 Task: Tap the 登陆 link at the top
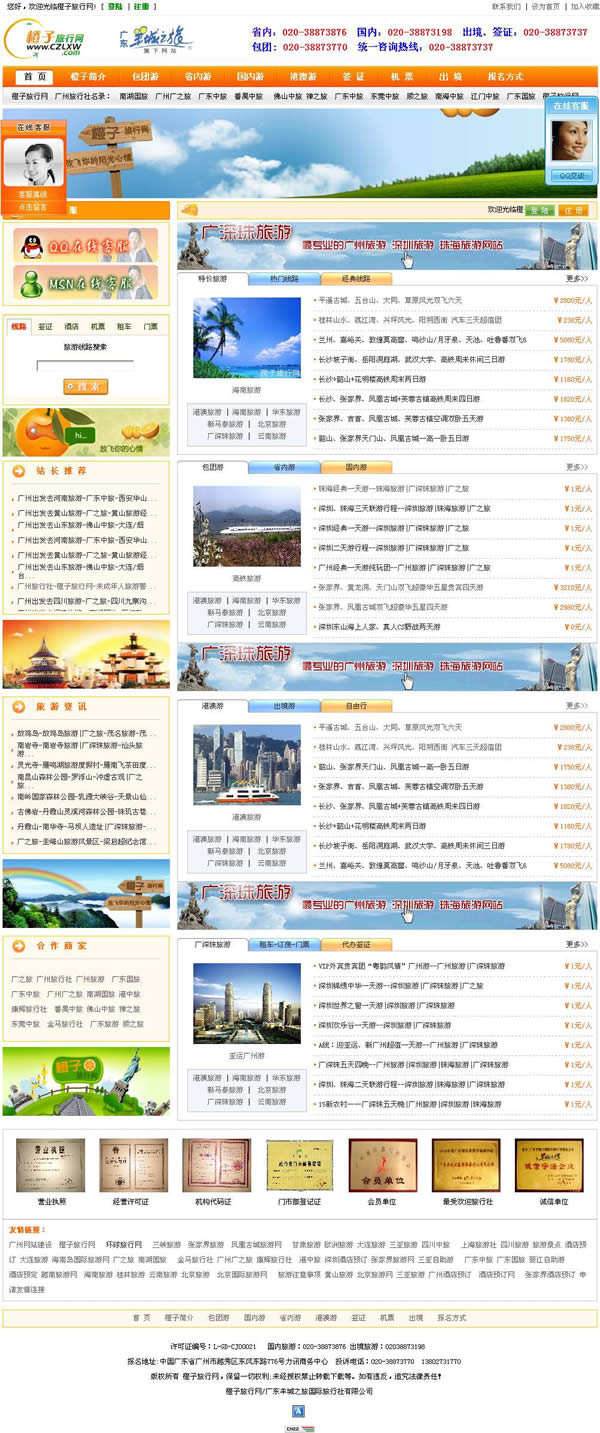click(x=115, y=6)
